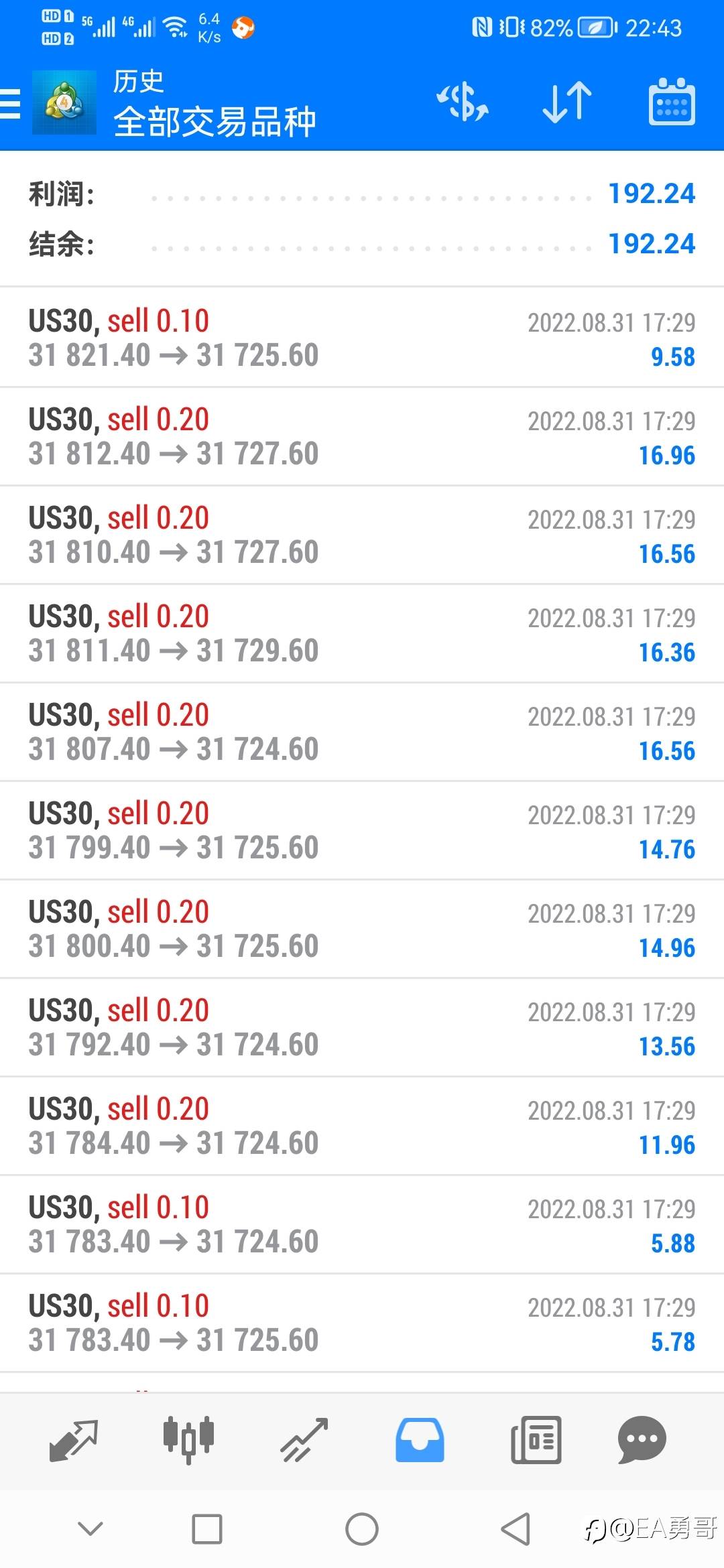Switch to the Trade tab
The image size is (724, 1568).
click(x=304, y=1439)
